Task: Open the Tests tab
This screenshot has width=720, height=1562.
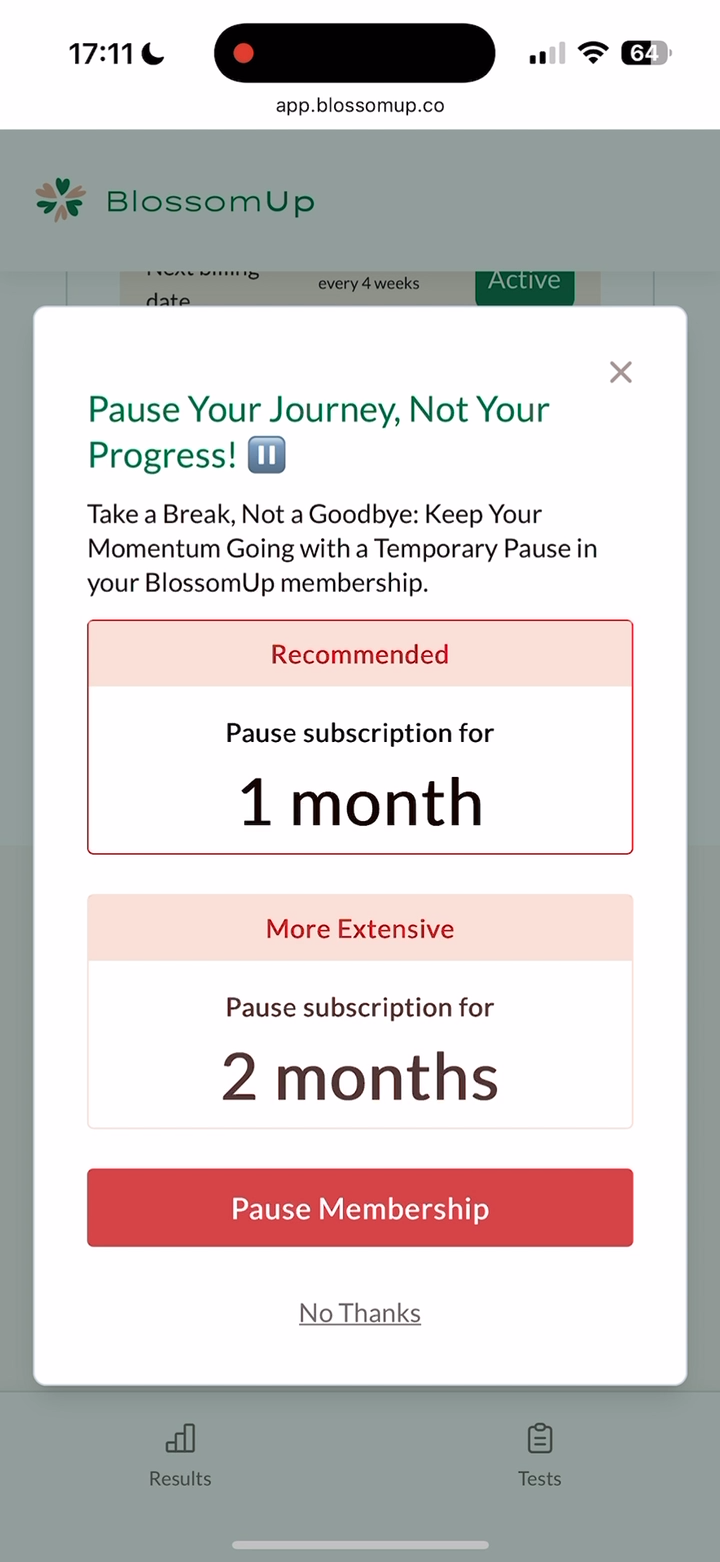Action: tap(540, 1456)
